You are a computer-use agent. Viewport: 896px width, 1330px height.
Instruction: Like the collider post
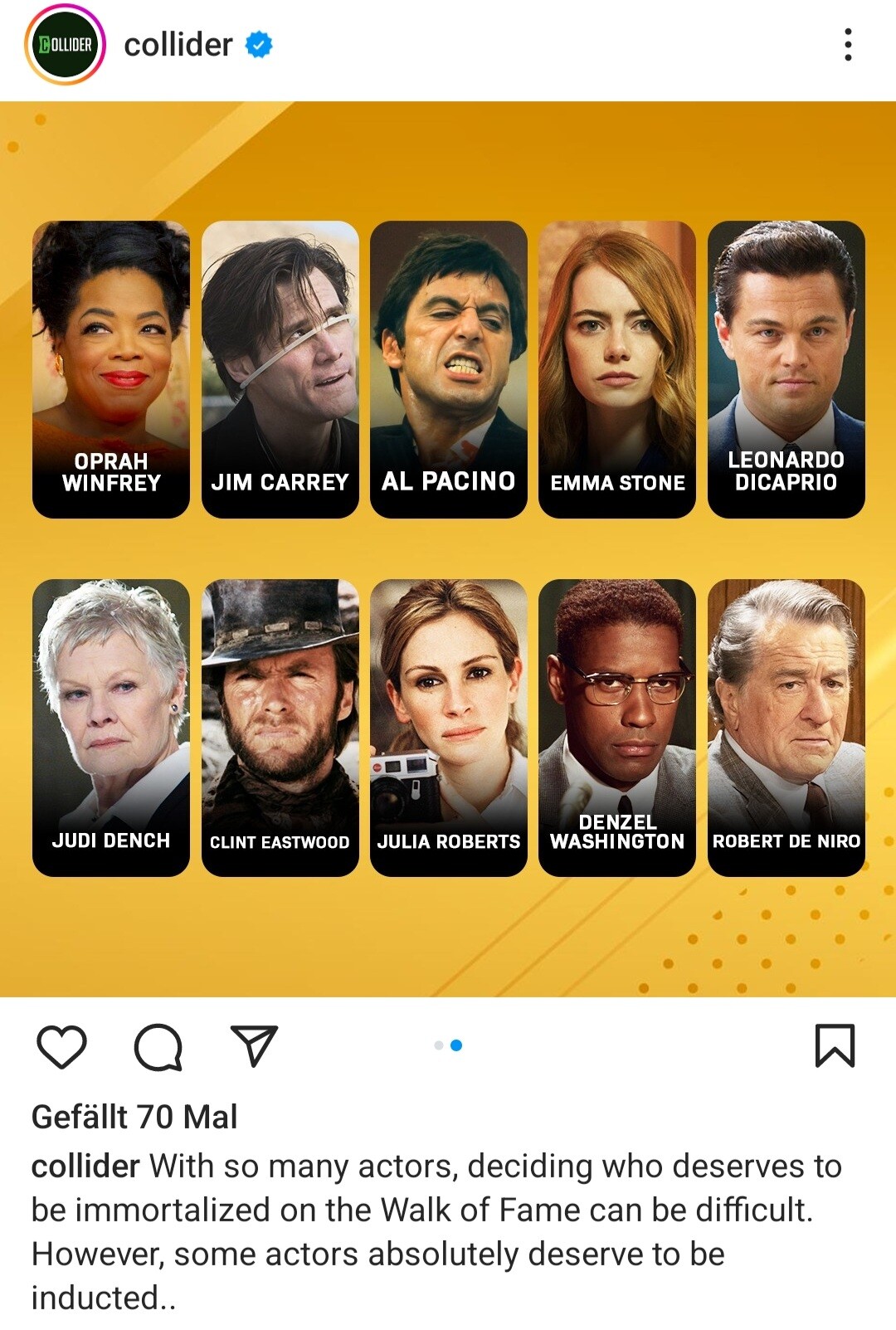[x=62, y=1045]
